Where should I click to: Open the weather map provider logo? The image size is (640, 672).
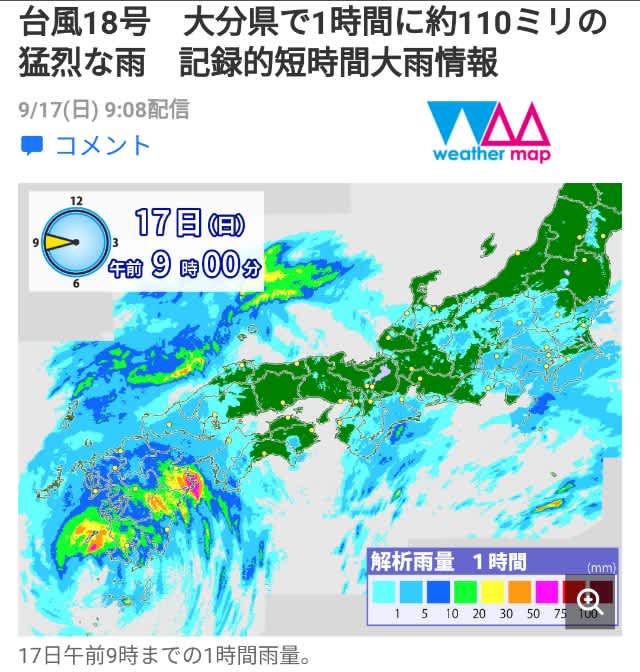[x=490, y=131]
